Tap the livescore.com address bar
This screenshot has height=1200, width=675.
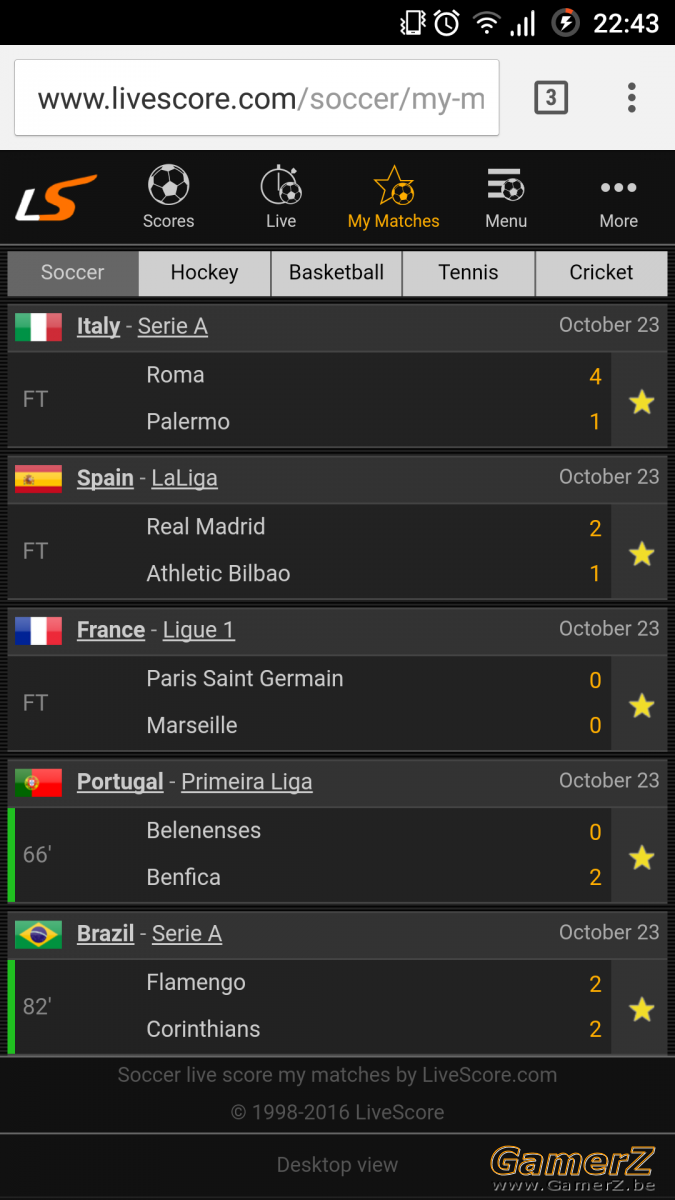(256, 97)
